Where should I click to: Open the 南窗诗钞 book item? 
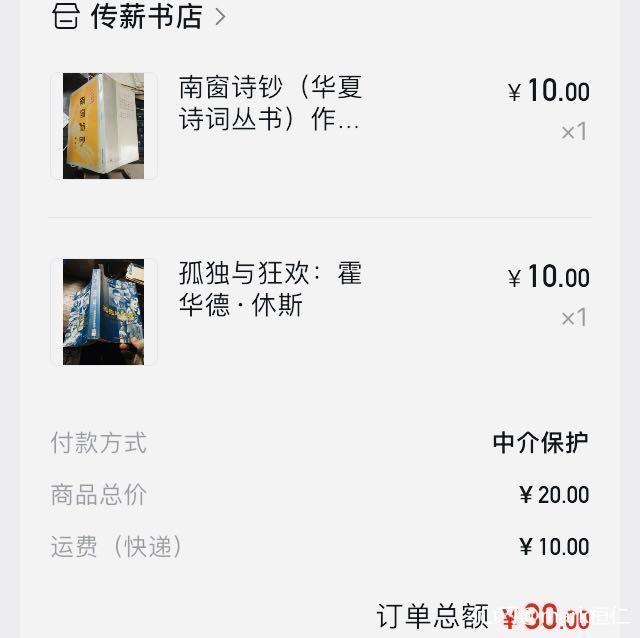(269, 104)
